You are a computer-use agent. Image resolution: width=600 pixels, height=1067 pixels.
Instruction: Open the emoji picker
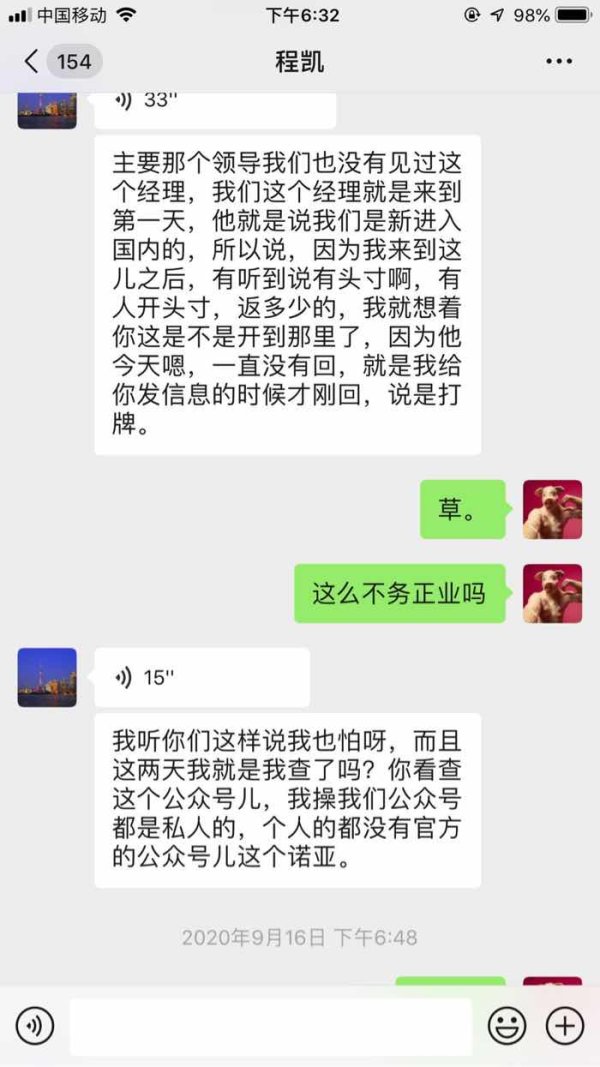point(507,1025)
